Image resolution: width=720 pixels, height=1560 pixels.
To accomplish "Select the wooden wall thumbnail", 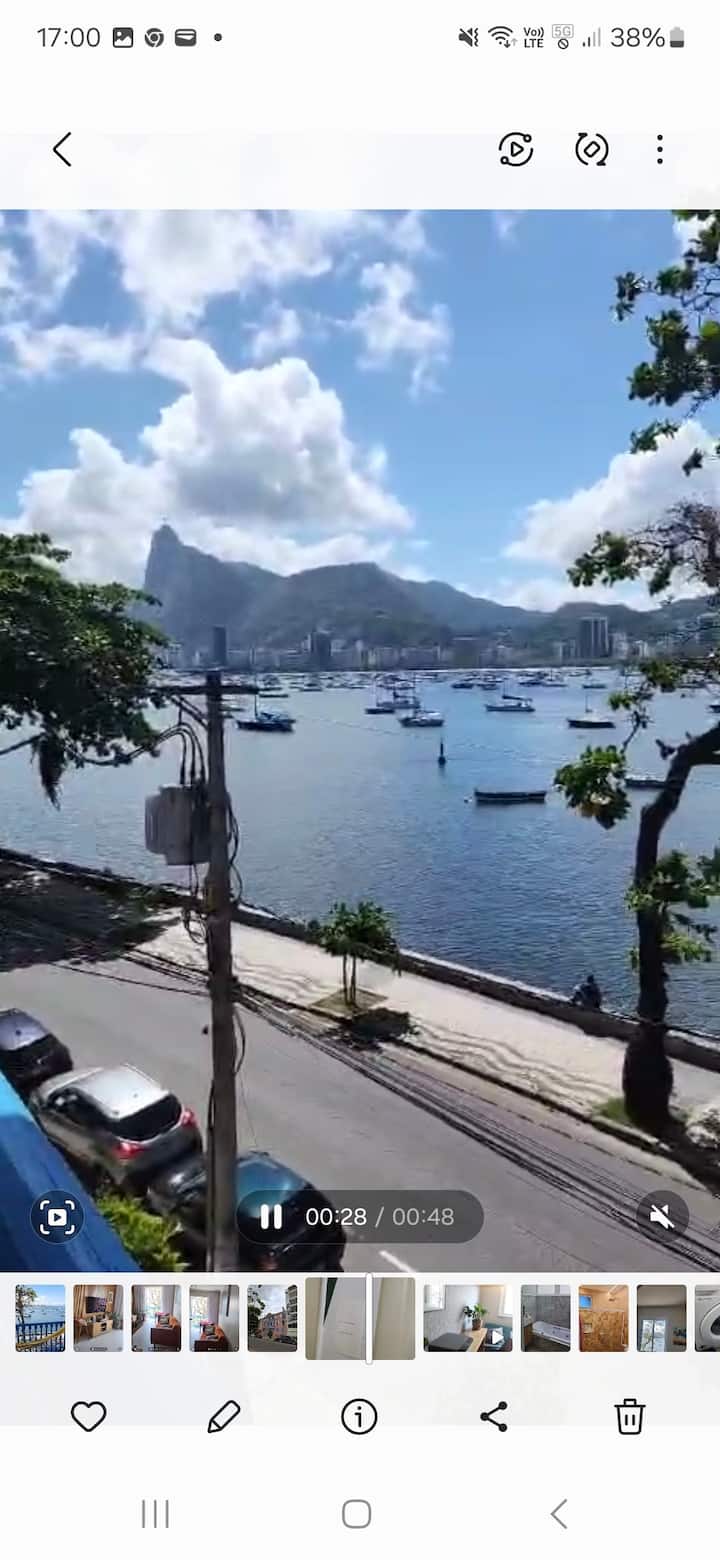I will 603,1318.
